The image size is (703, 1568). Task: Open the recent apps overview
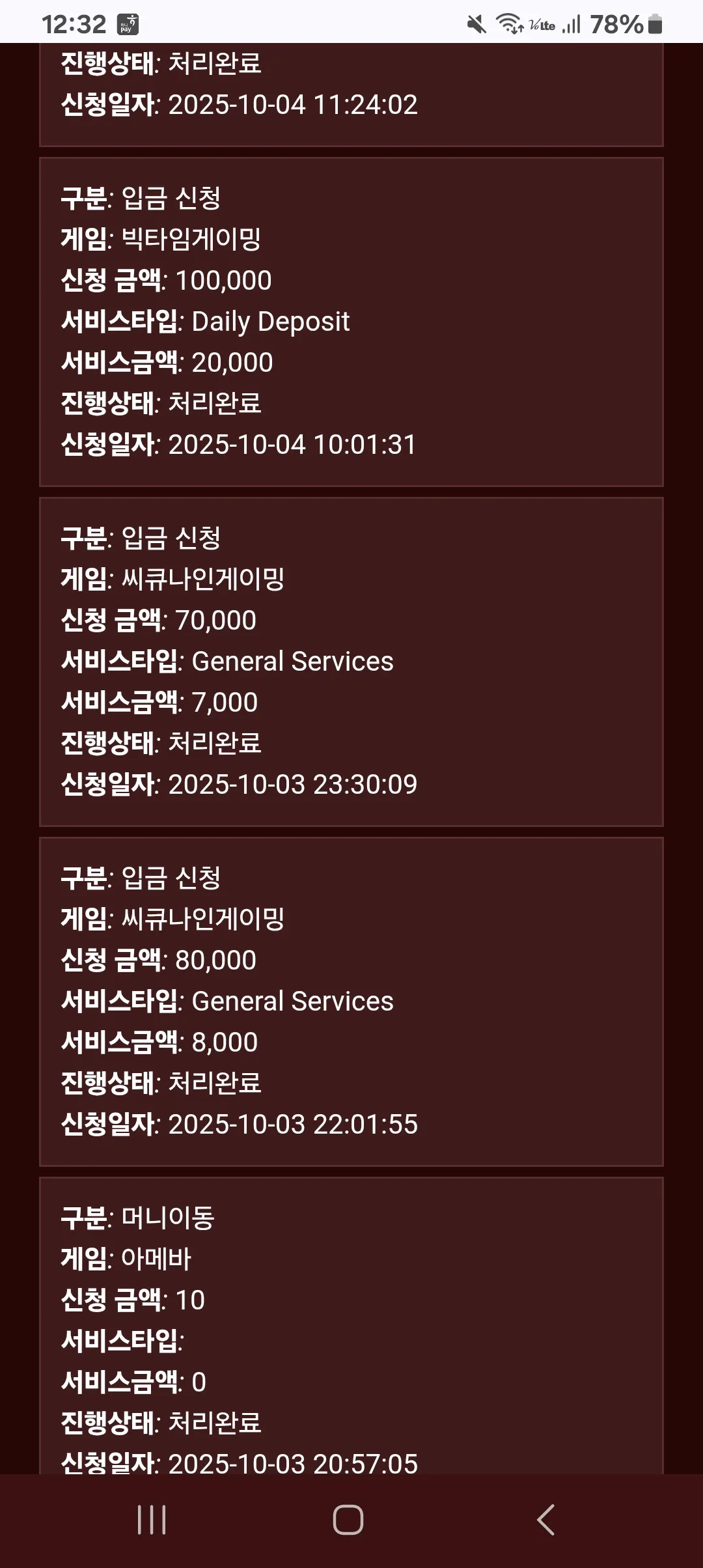pos(152,1520)
